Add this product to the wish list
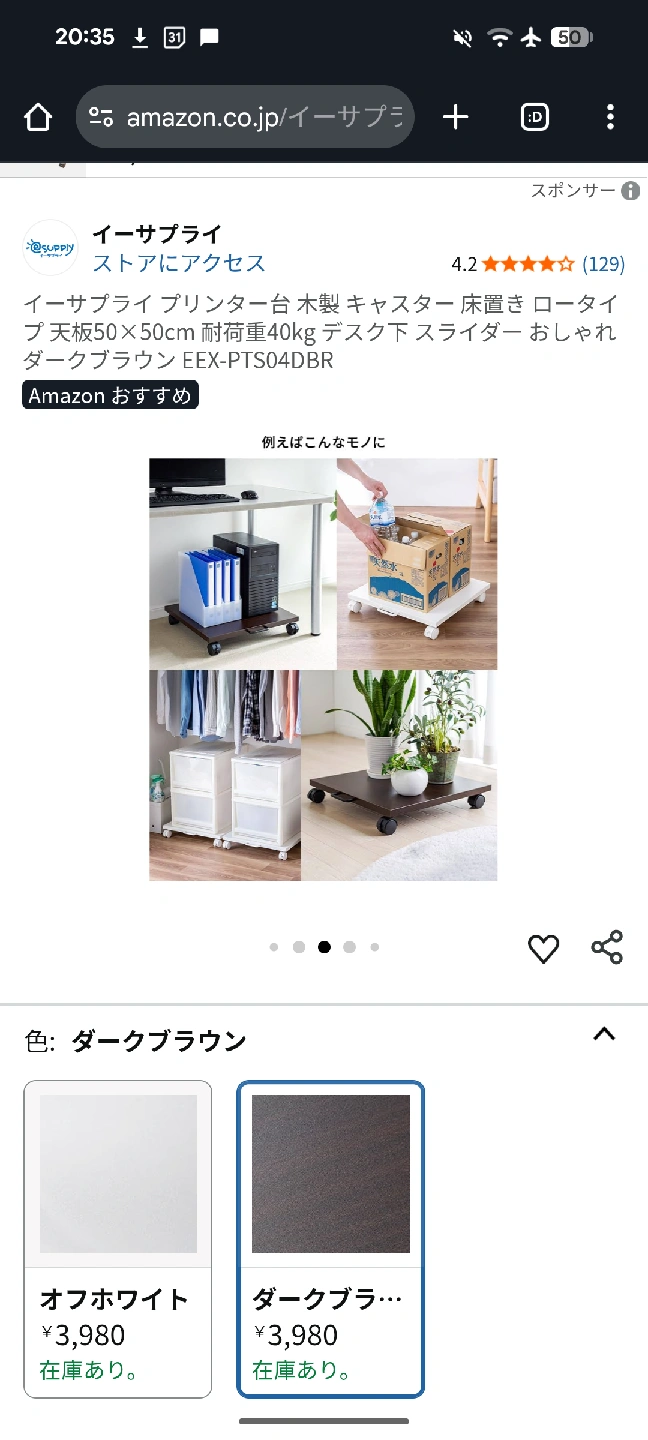The width and height of the screenshot is (648, 1440). coord(543,948)
